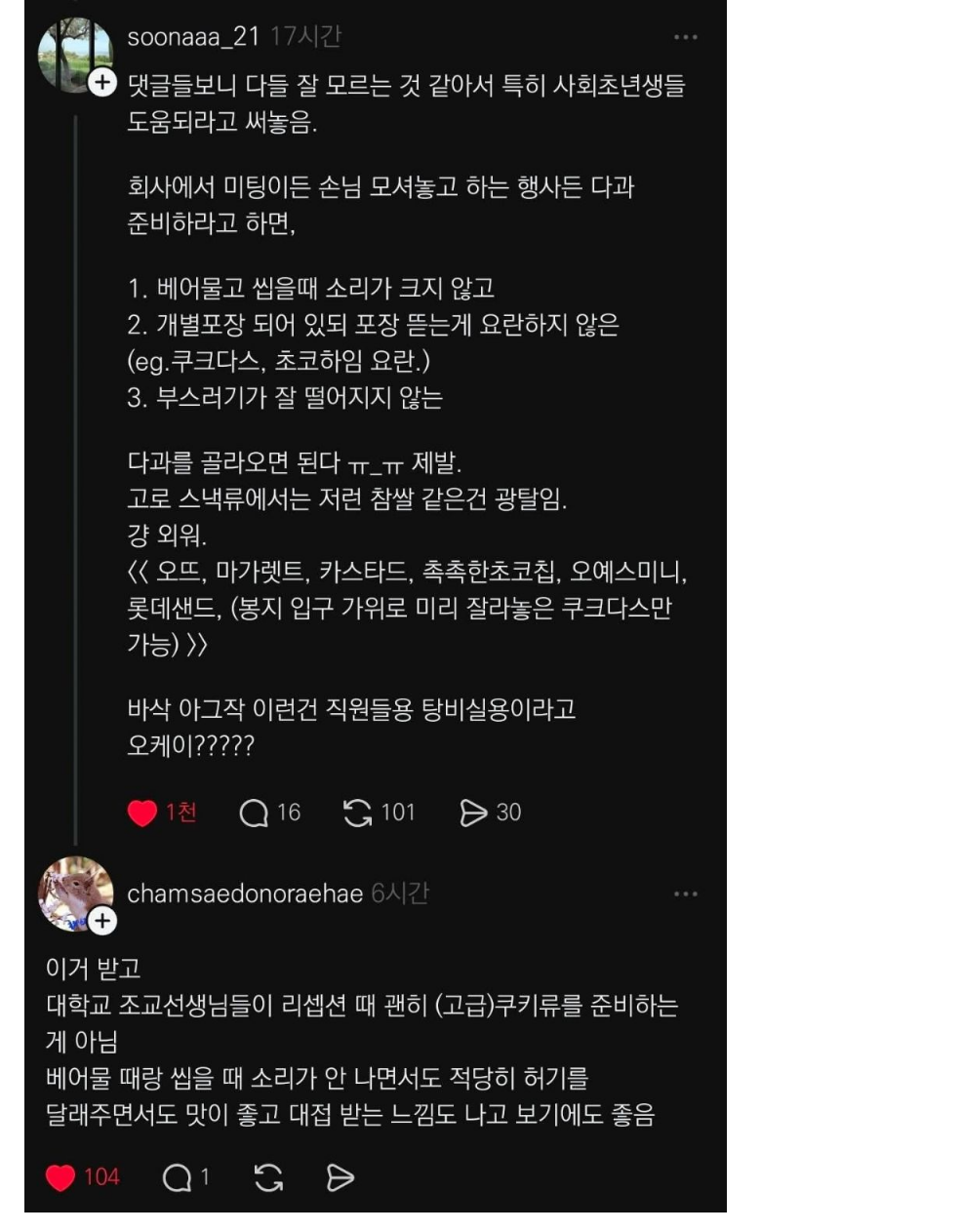This screenshot has height=1232, width=962.
Task: Open overflow menu on soonaaa_21's post
Action: tap(685, 37)
